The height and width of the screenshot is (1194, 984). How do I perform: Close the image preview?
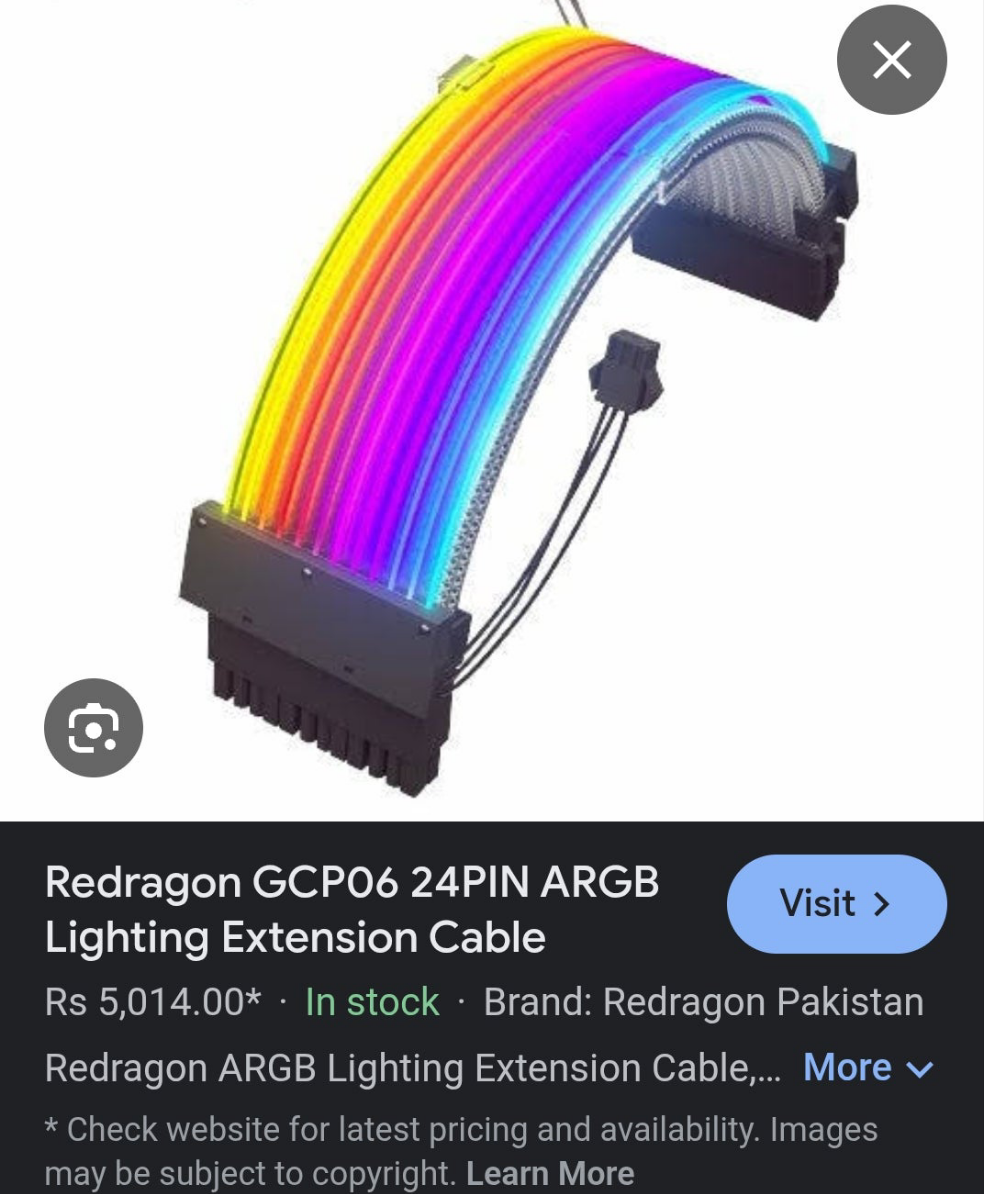click(891, 60)
